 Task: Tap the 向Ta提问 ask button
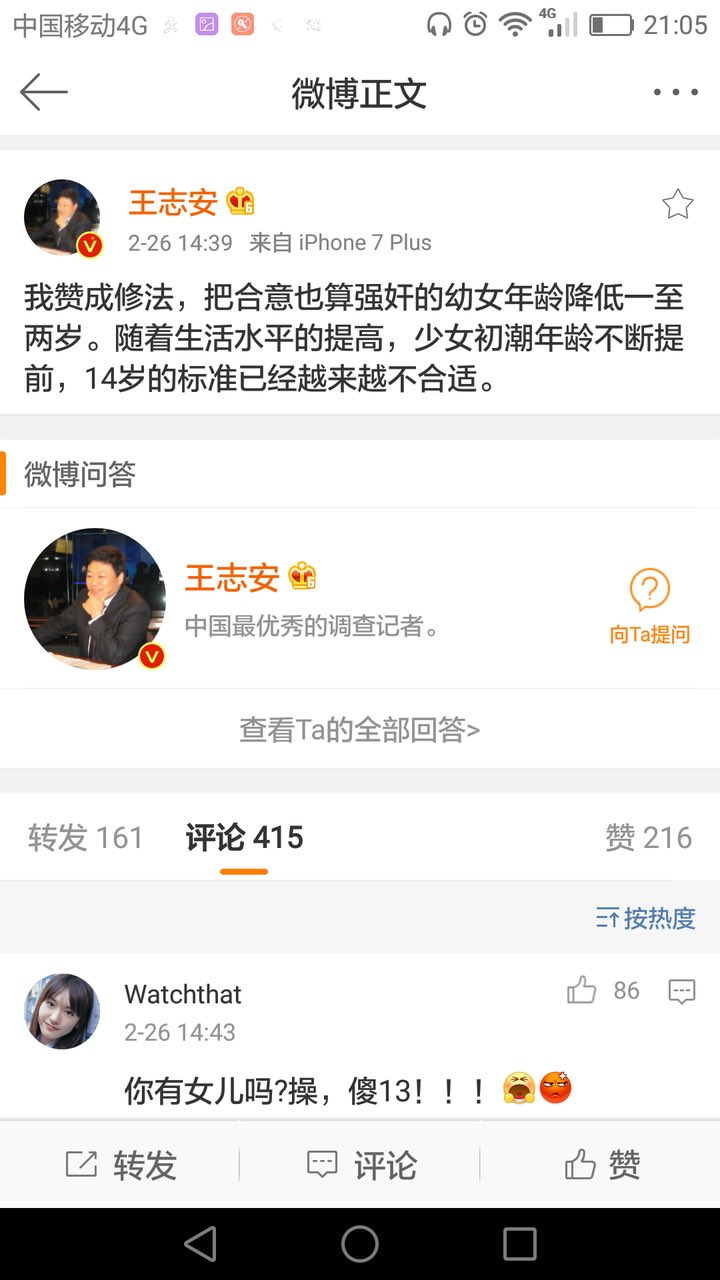coord(650,606)
